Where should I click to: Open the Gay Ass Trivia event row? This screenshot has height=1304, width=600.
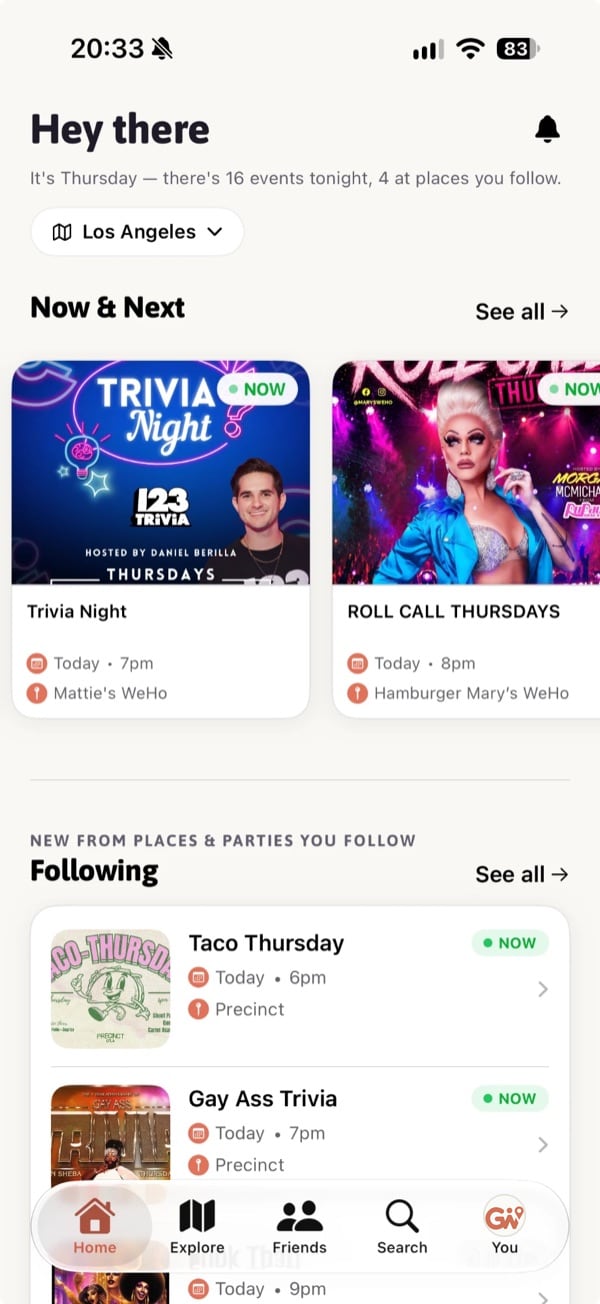(300, 1130)
